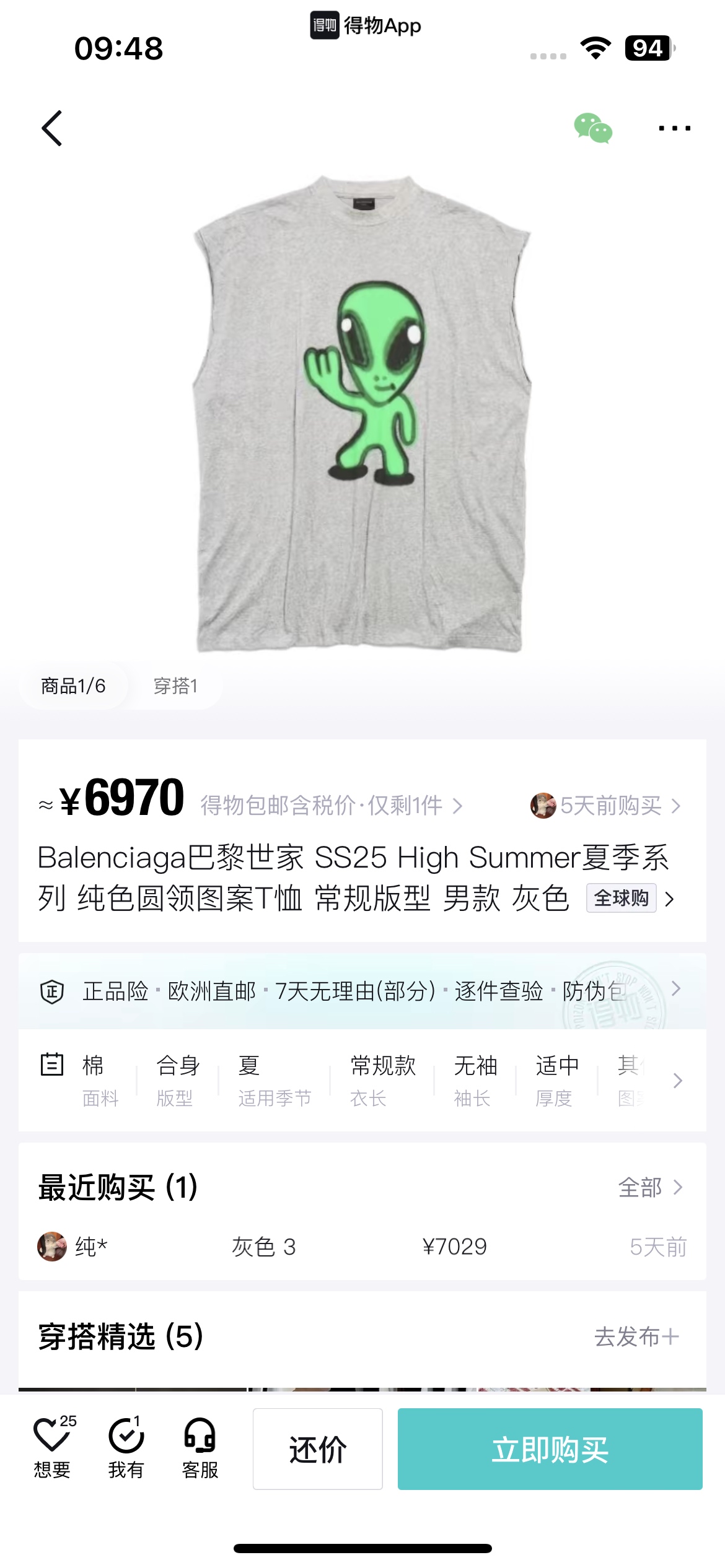
Task: Go back using the top-left arrow
Action: point(52,129)
